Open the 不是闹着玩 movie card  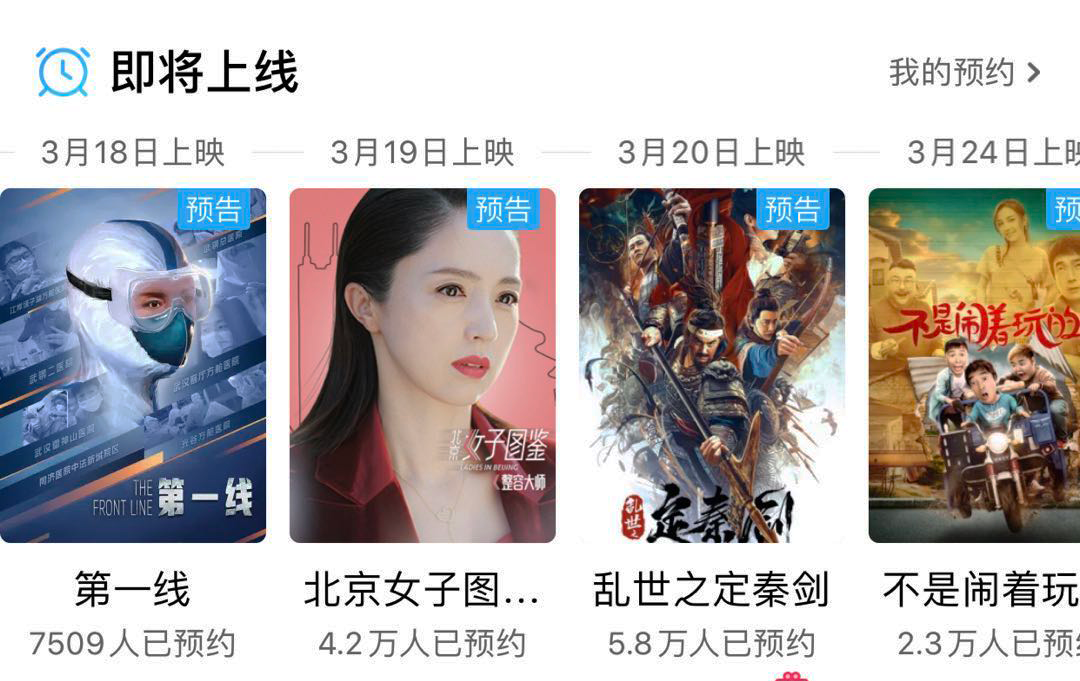click(974, 366)
